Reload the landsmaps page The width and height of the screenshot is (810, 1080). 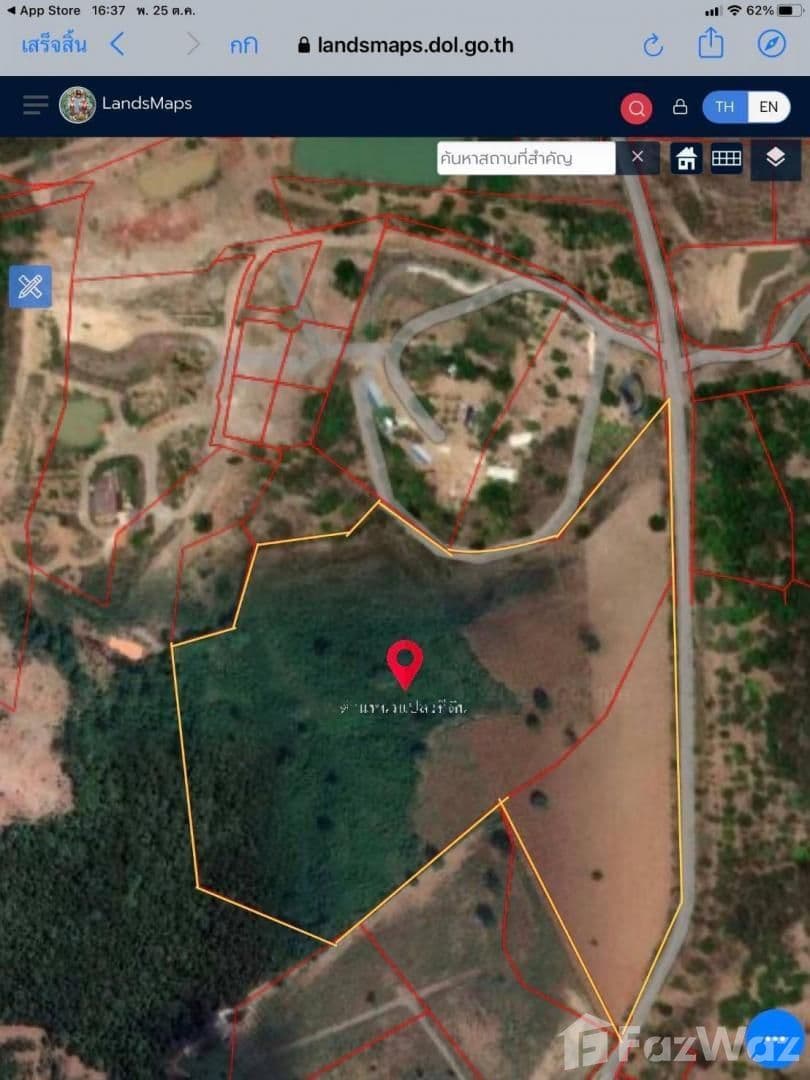pyautogui.click(x=653, y=45)
